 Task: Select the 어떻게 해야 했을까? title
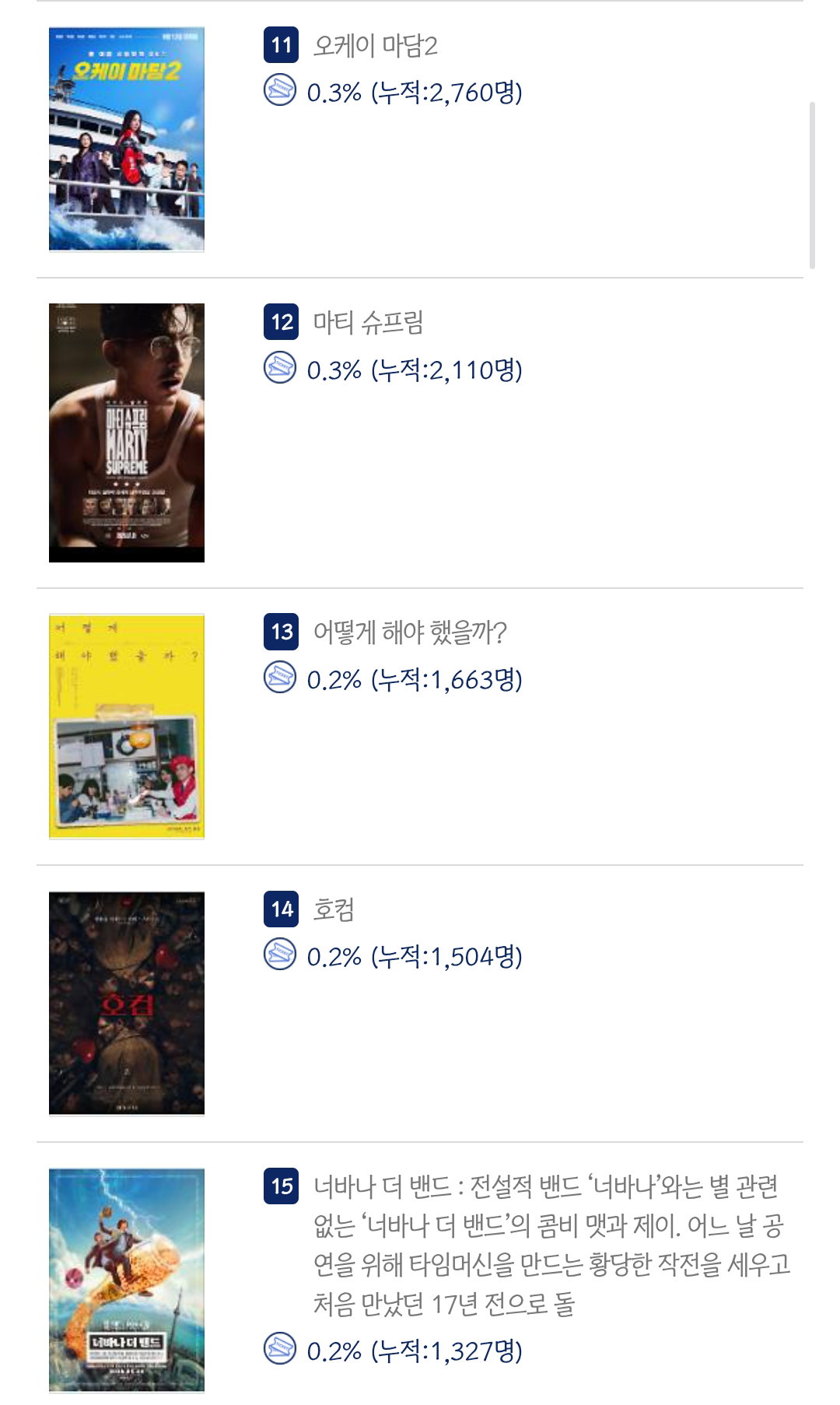click(x=410, y=632)
